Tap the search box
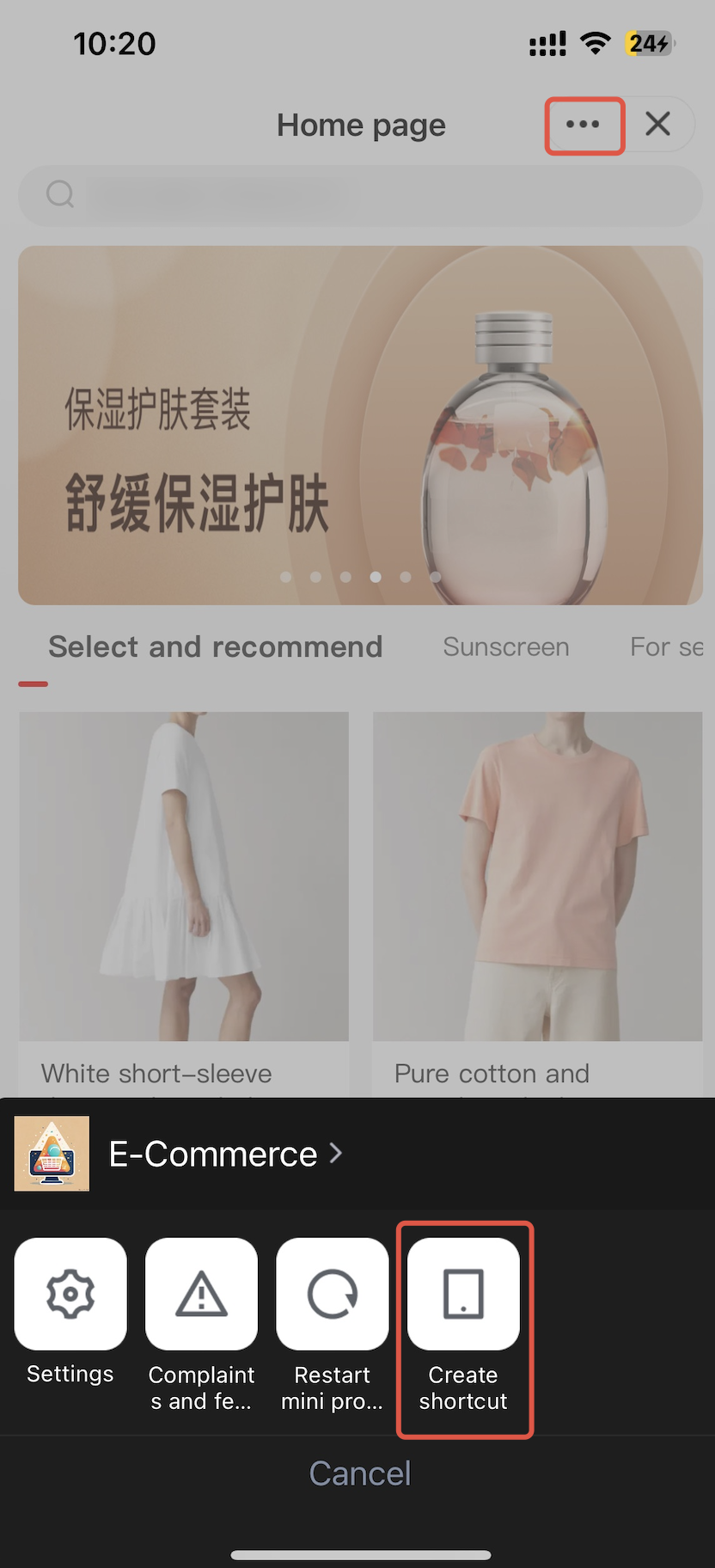This screenshot has width=715, height=1568. pos(361,195)
